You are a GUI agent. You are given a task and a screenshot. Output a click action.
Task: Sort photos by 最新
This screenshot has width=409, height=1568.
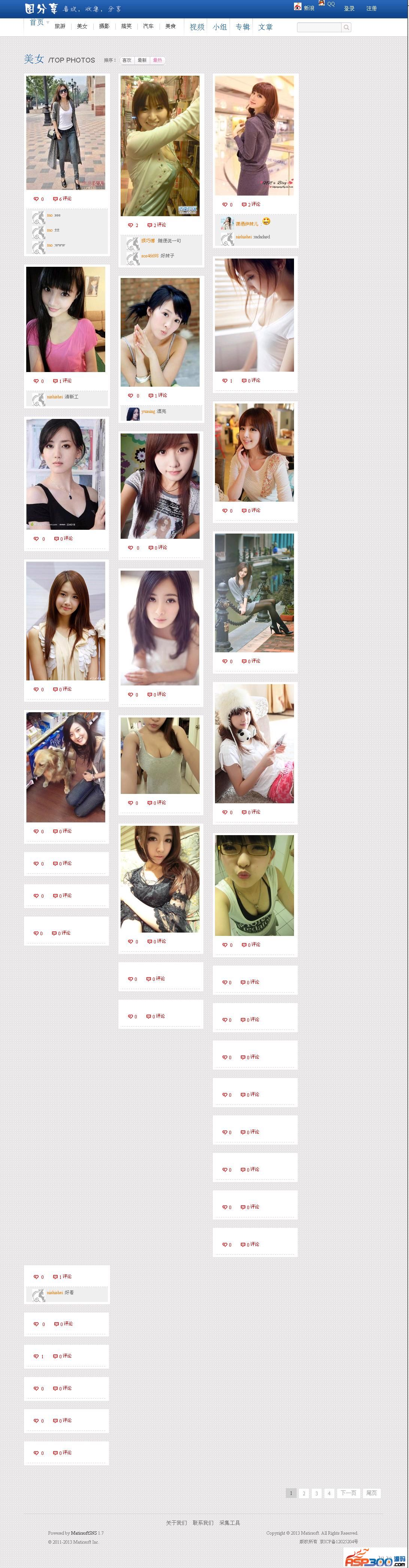point(142,60)
